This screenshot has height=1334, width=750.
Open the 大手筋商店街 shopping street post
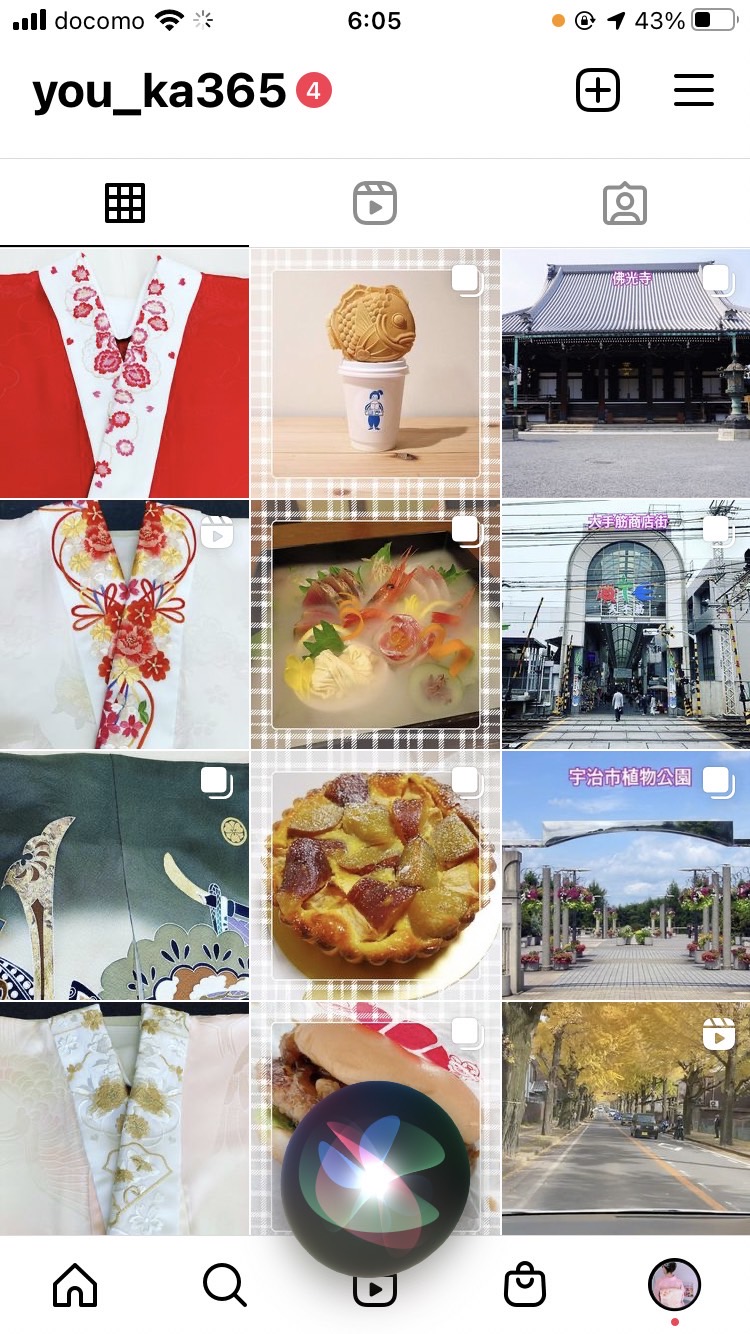click(x=626, y=625)
